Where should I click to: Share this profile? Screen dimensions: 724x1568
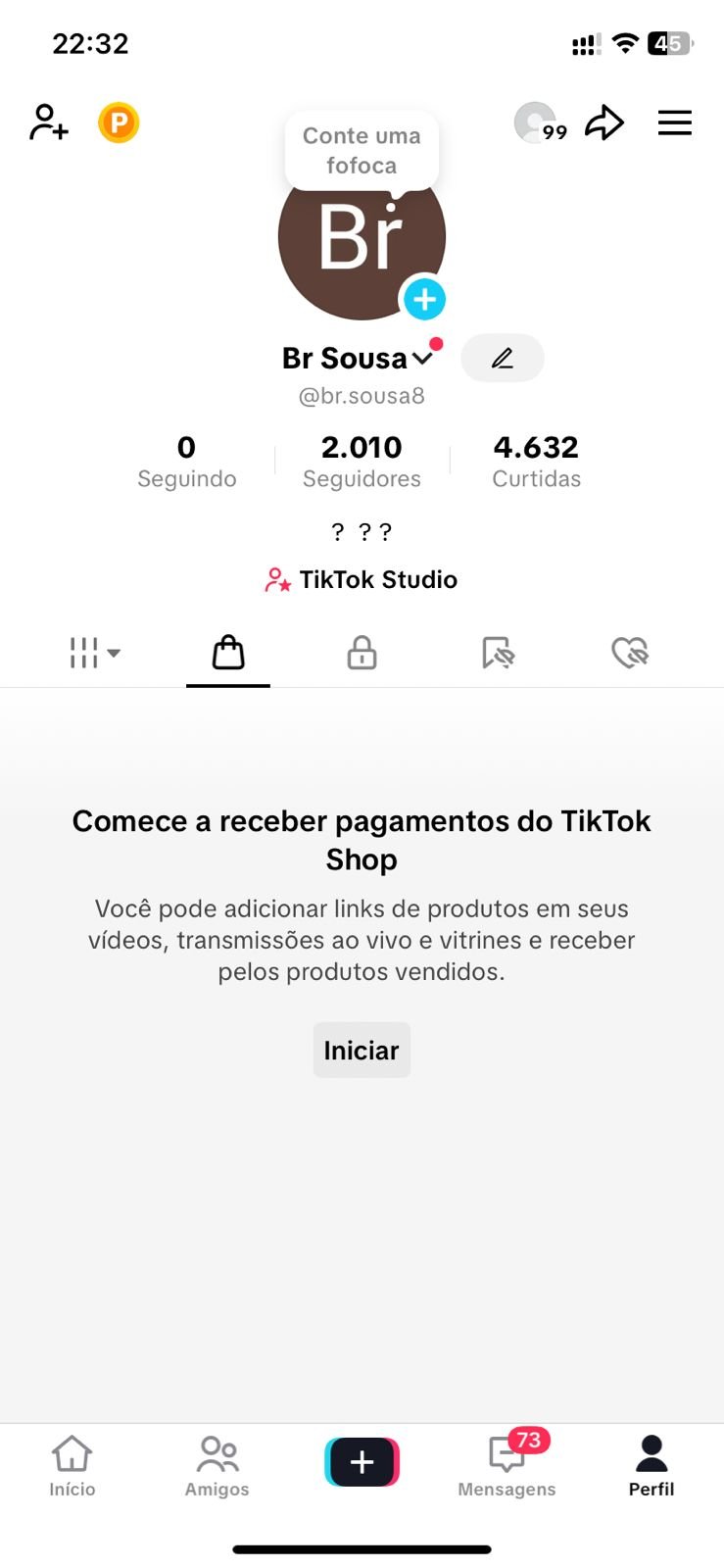coord(604,123)
